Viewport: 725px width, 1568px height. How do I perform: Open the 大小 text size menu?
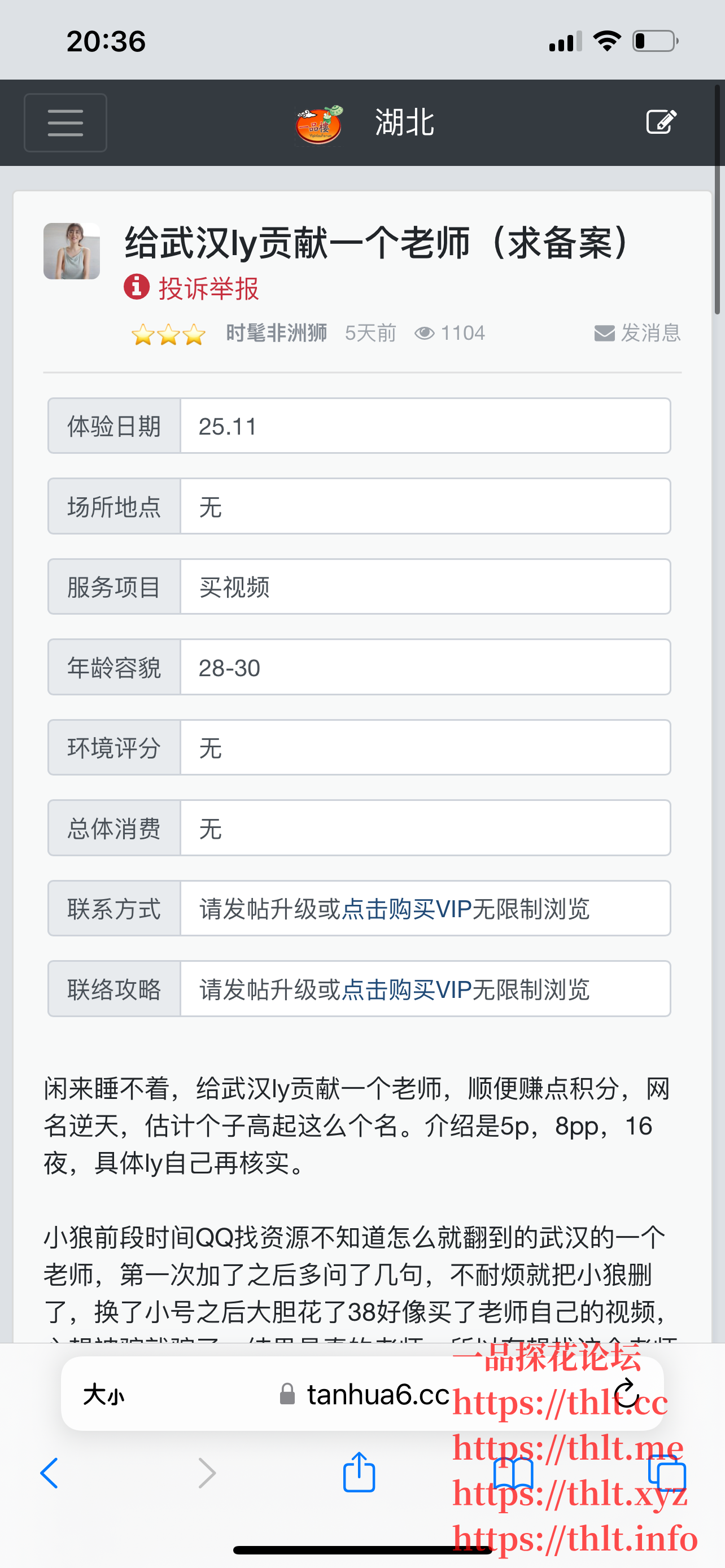103,1395
